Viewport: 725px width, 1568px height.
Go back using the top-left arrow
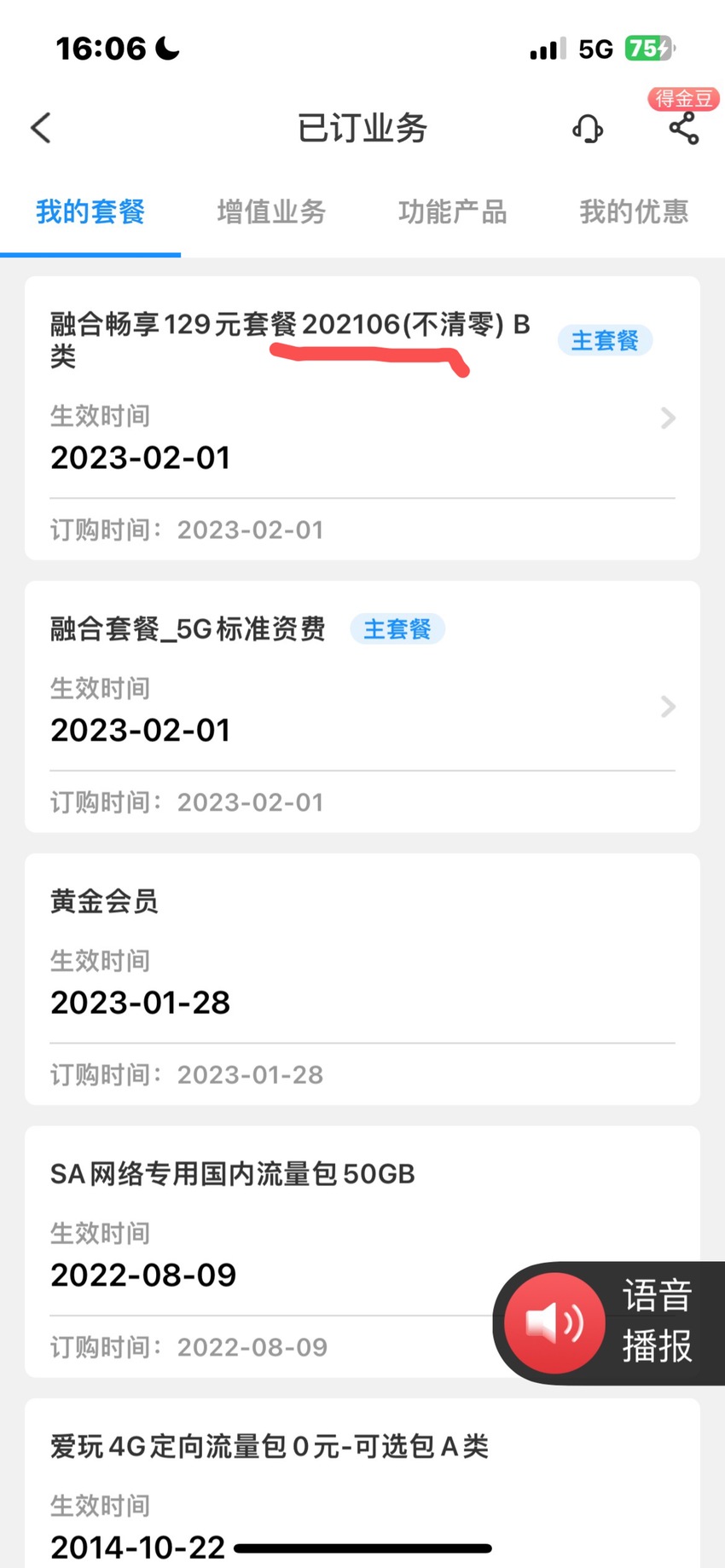coord(41,129)
